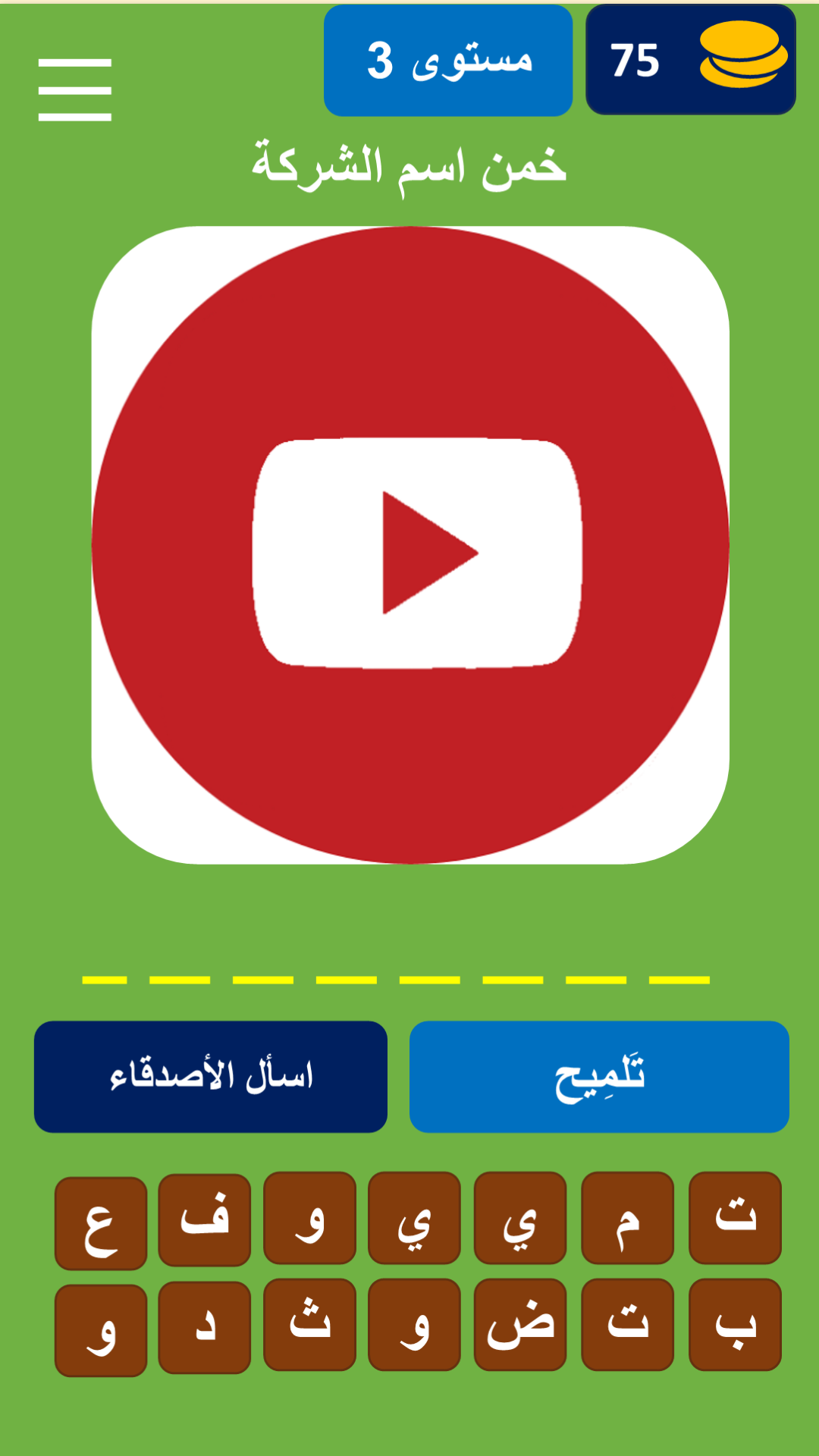The image size is (819, 1456).
Task: Select the letter ع tile
Action: tap(101, 1222)
